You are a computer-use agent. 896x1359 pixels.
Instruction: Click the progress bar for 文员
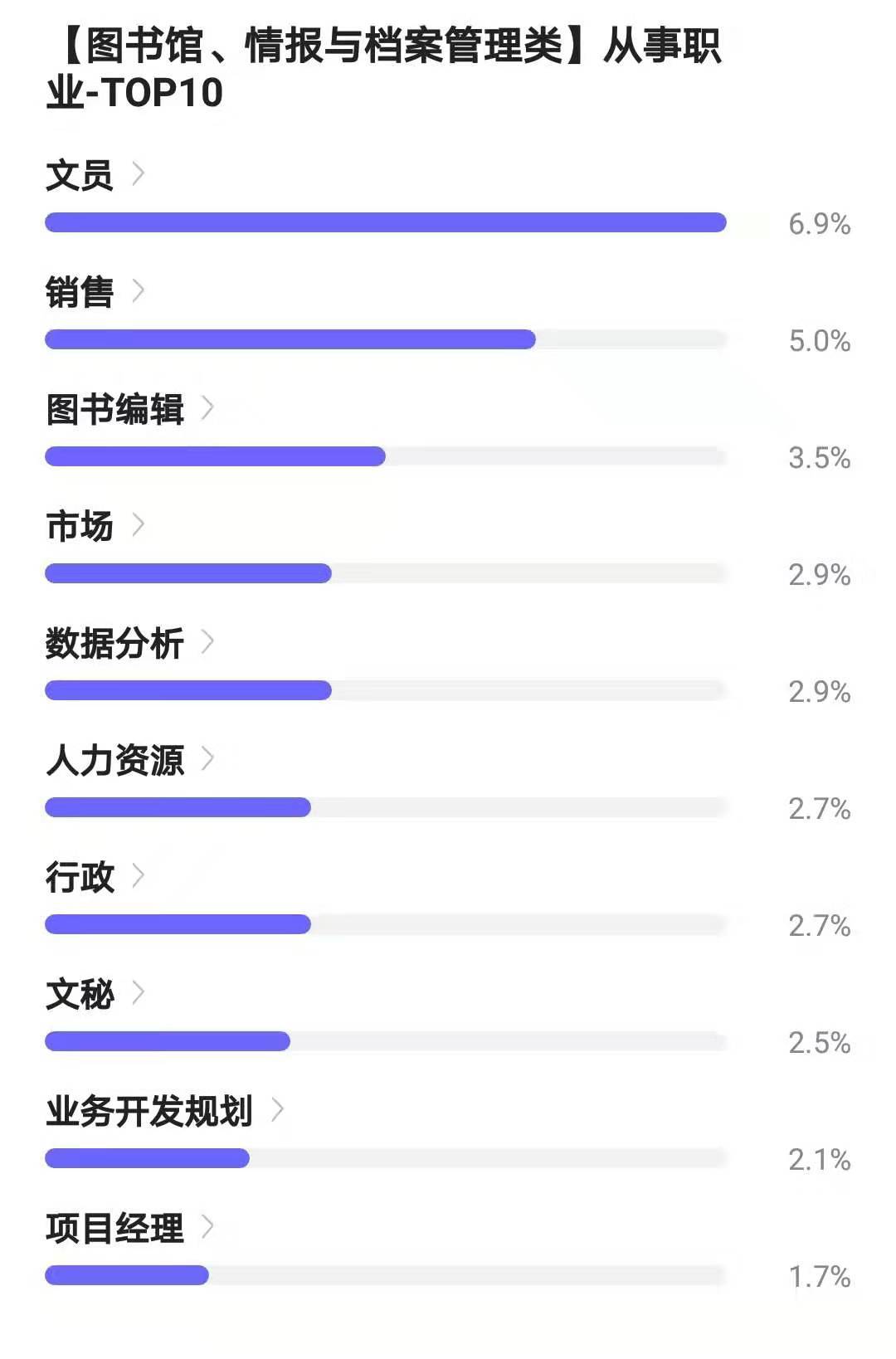pos(386,222)
